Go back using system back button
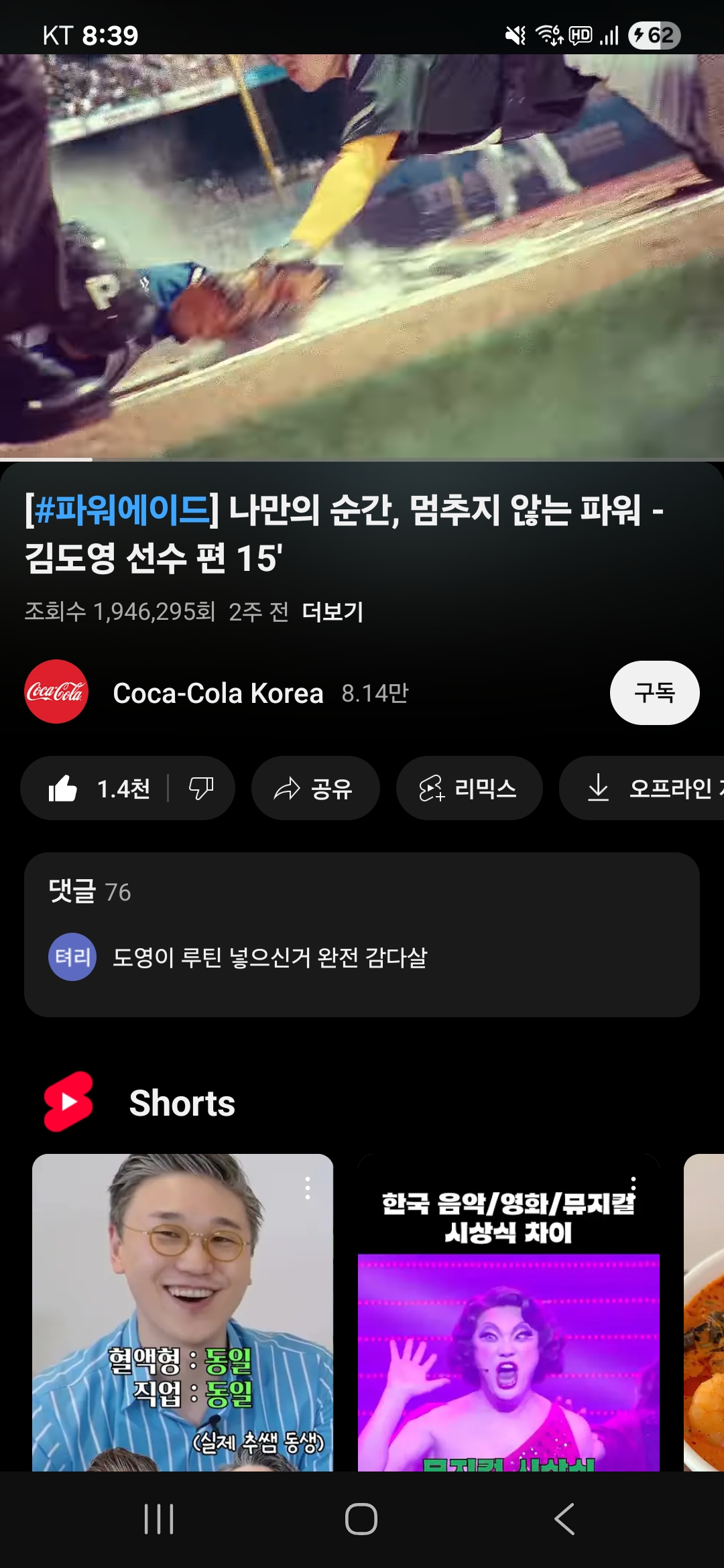The image size is (724, 1568). click(x=564, y=1519)
